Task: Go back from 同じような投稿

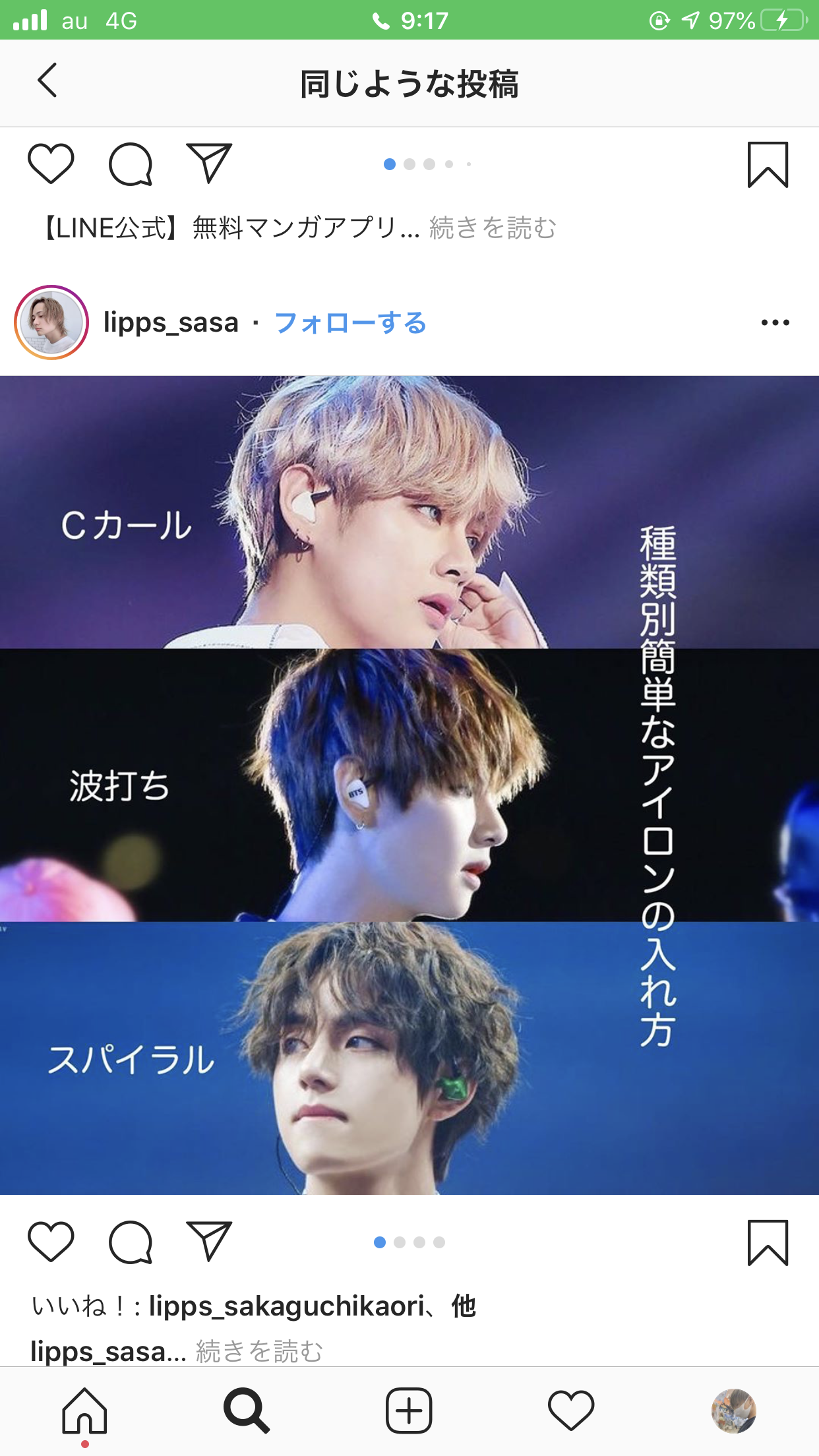Action: coord(47,81)
